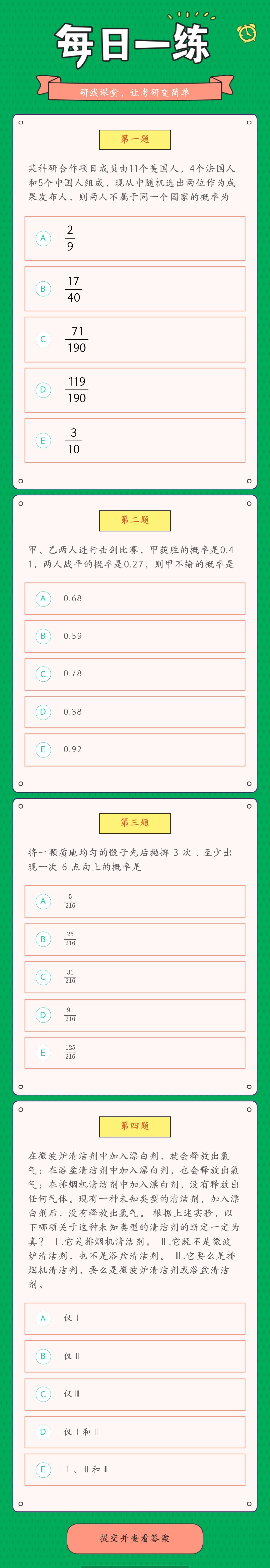Select answer D (91/216) for 第三题
Image resolution: width=270 pixels, height=1568 pixels.
click(135, 1015)
